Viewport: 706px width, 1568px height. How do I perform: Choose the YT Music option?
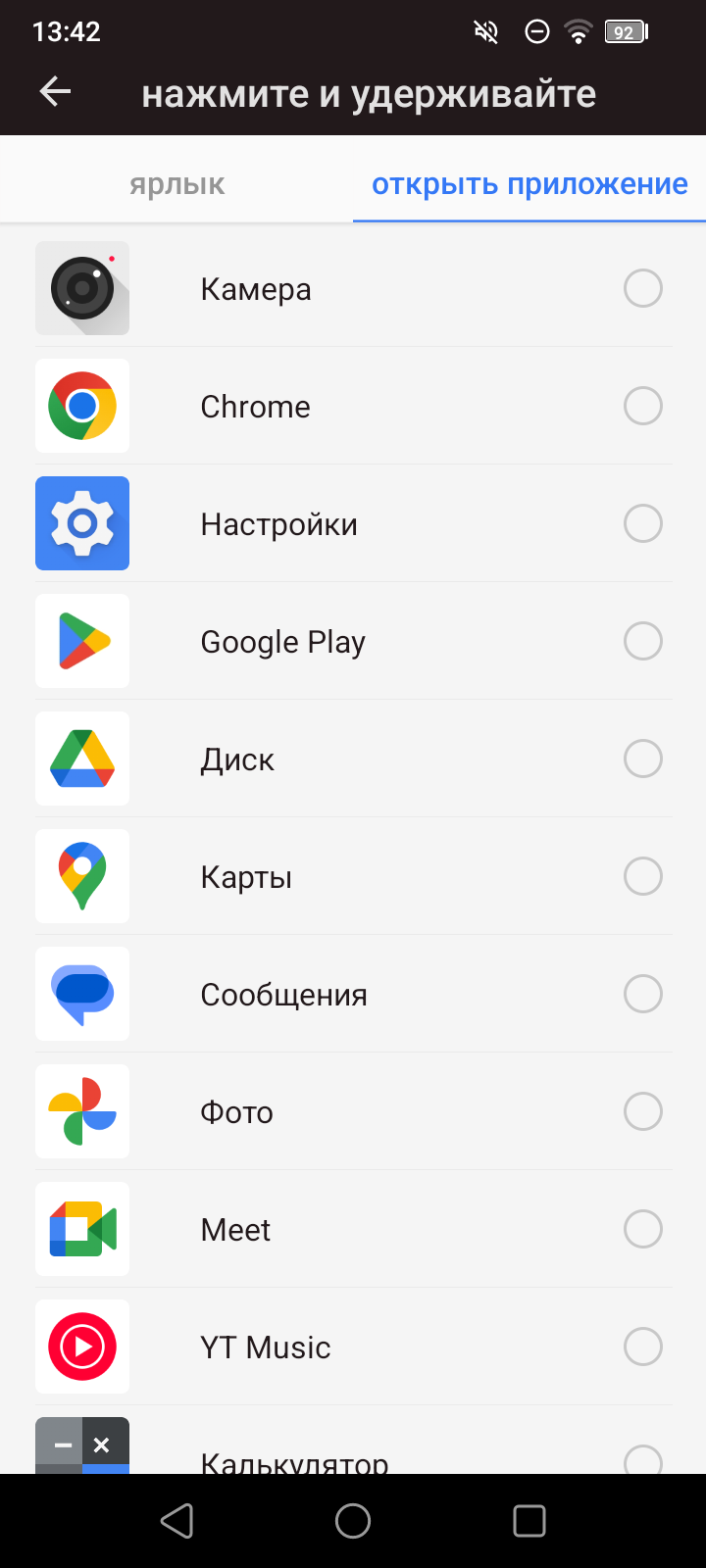(642, 1347)
